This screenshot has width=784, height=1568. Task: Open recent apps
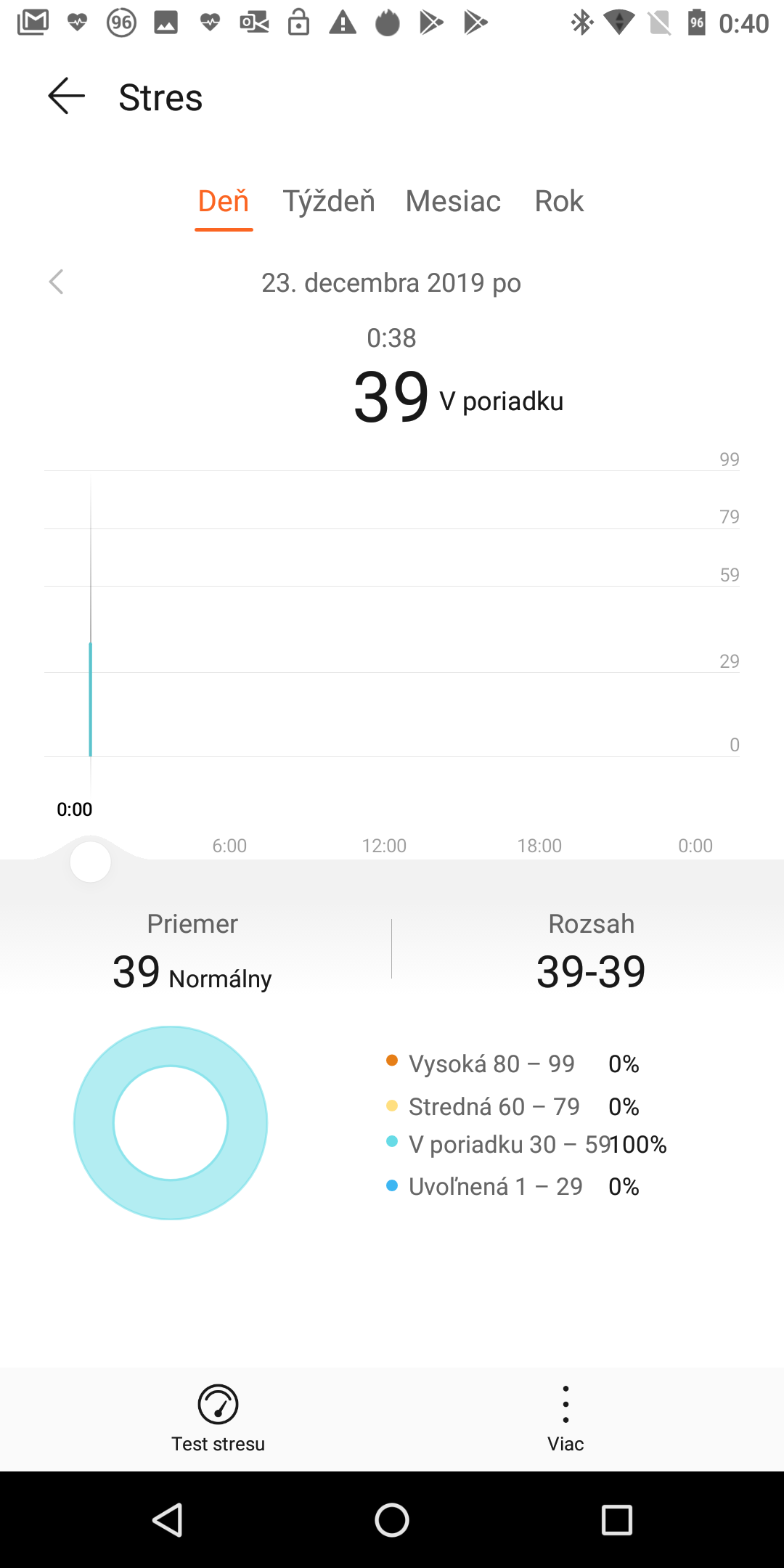pyautogui.click(x=617, y=1520)
